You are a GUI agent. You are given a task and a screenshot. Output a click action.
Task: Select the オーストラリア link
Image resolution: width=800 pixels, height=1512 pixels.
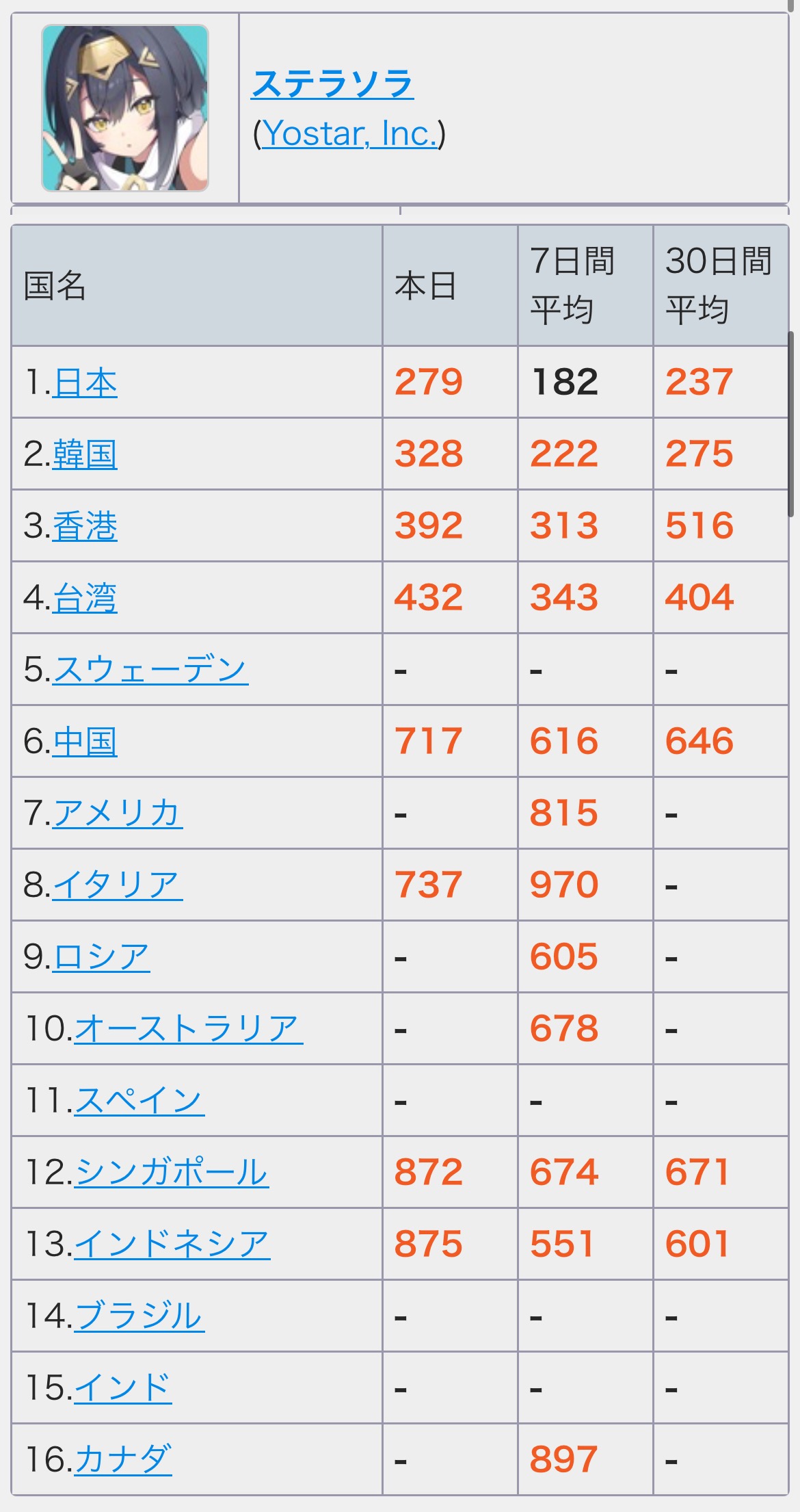point(188,1028)
